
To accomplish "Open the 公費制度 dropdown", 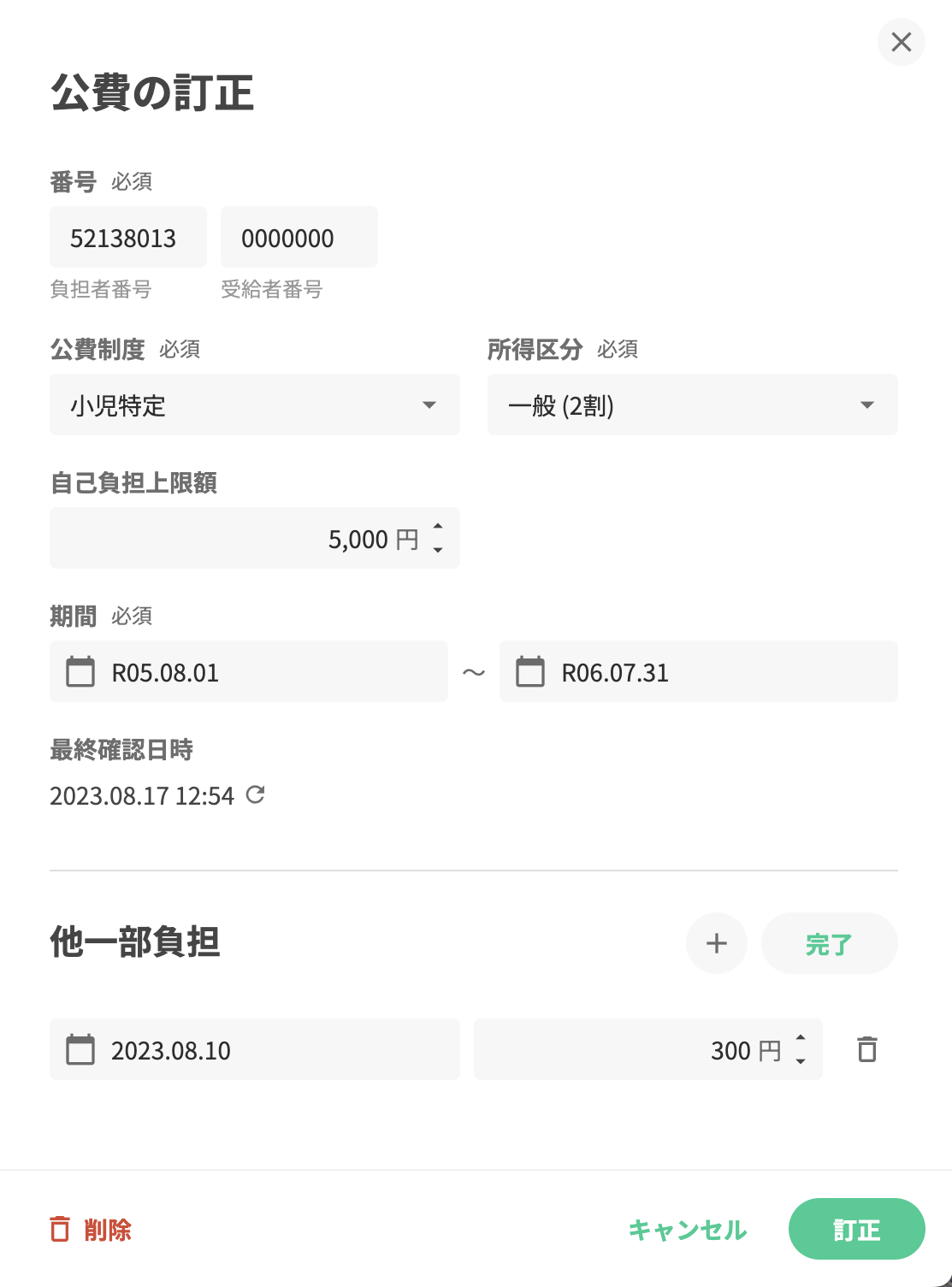I will (x=254, y=404).
